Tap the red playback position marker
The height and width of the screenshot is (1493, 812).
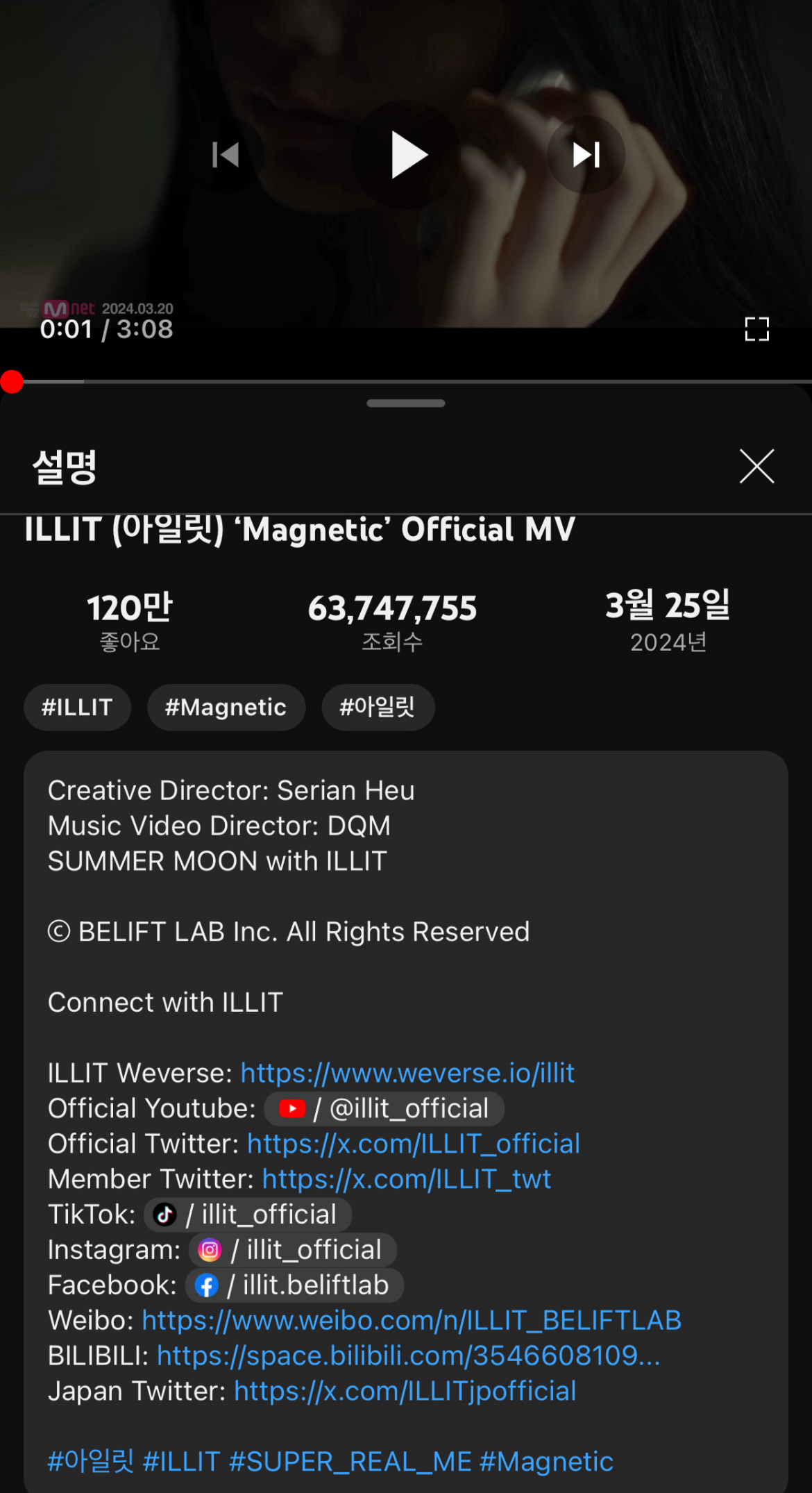pyautogui.click(x=12, y=381)
